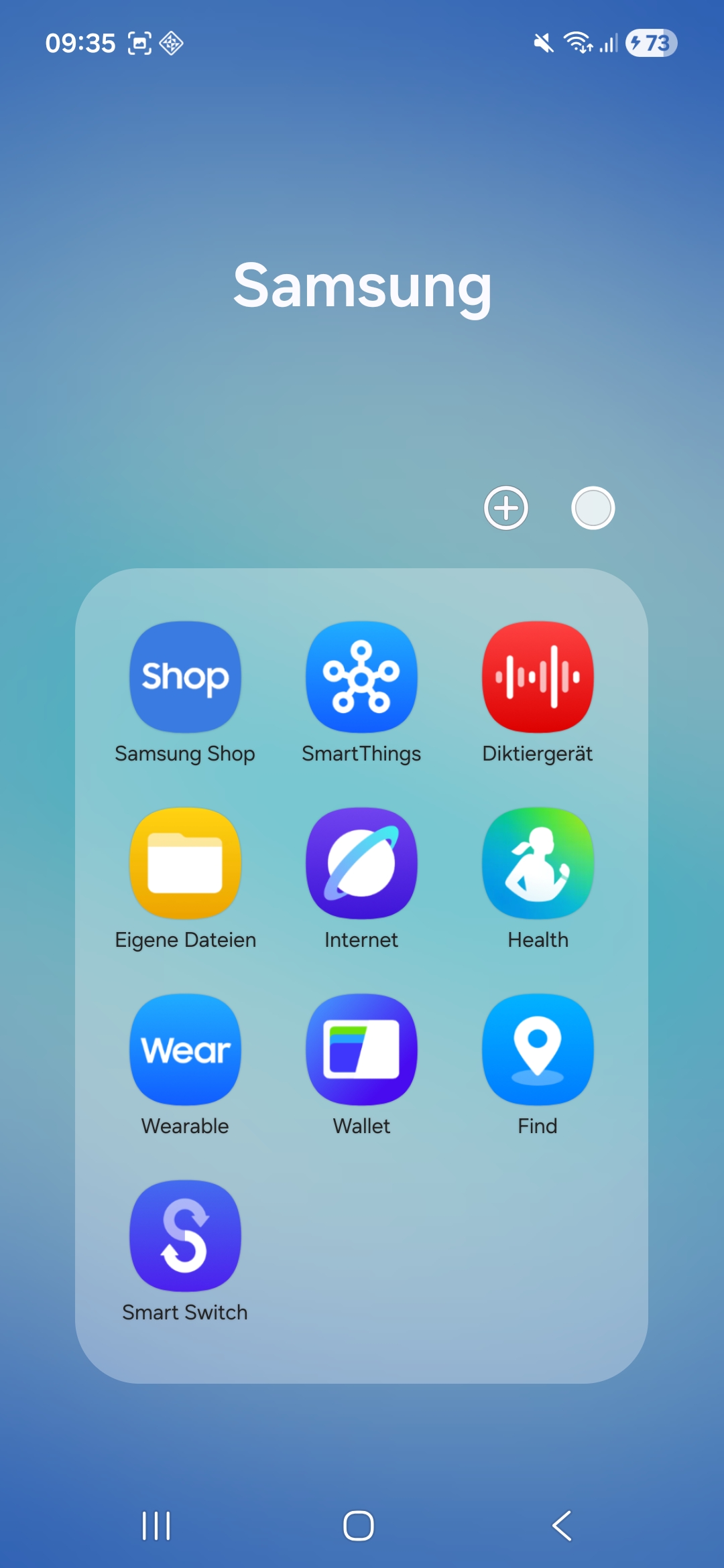Go to the home screen
The height and width of the screenshot is (1568, 724).
click(359, 1526)
